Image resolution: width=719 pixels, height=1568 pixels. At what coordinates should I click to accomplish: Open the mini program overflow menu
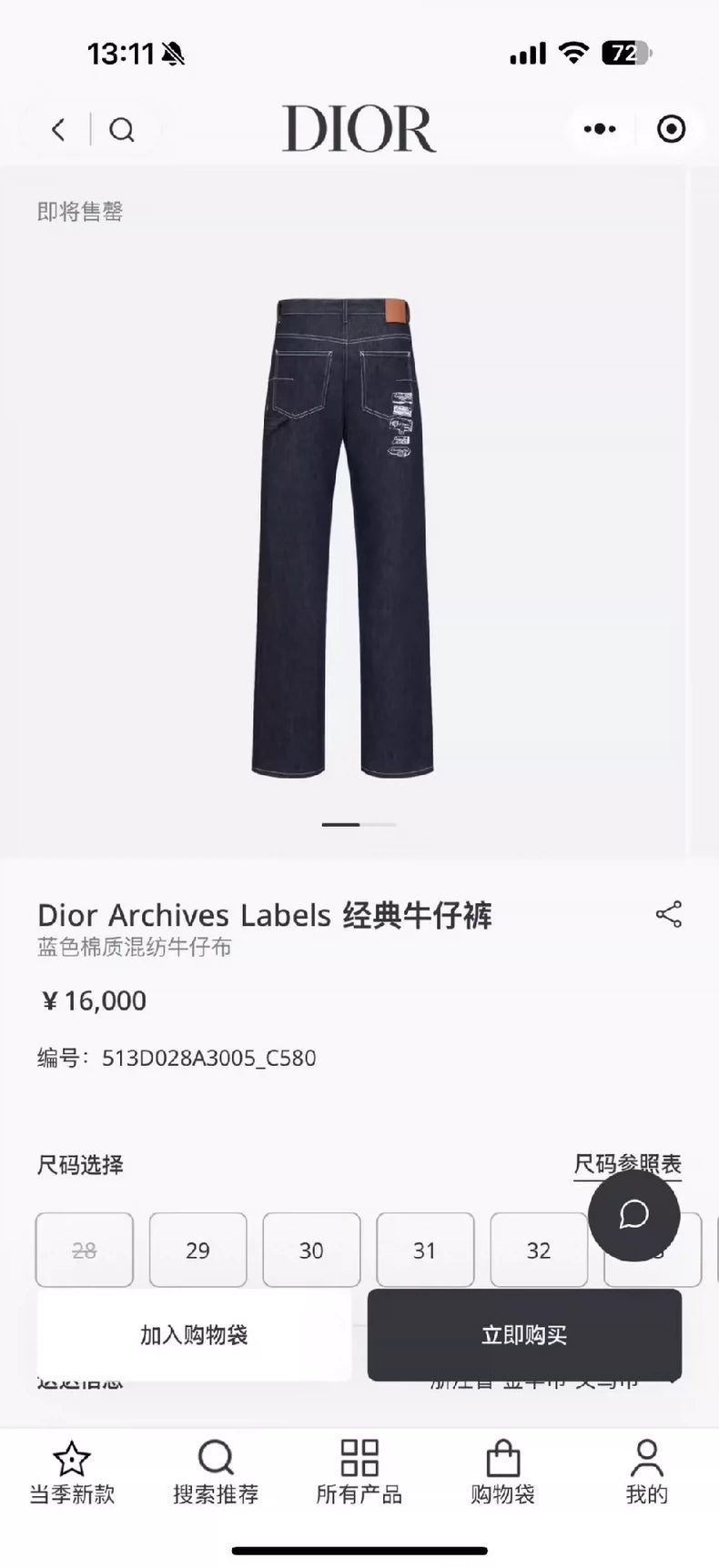(x=599, y=129)
